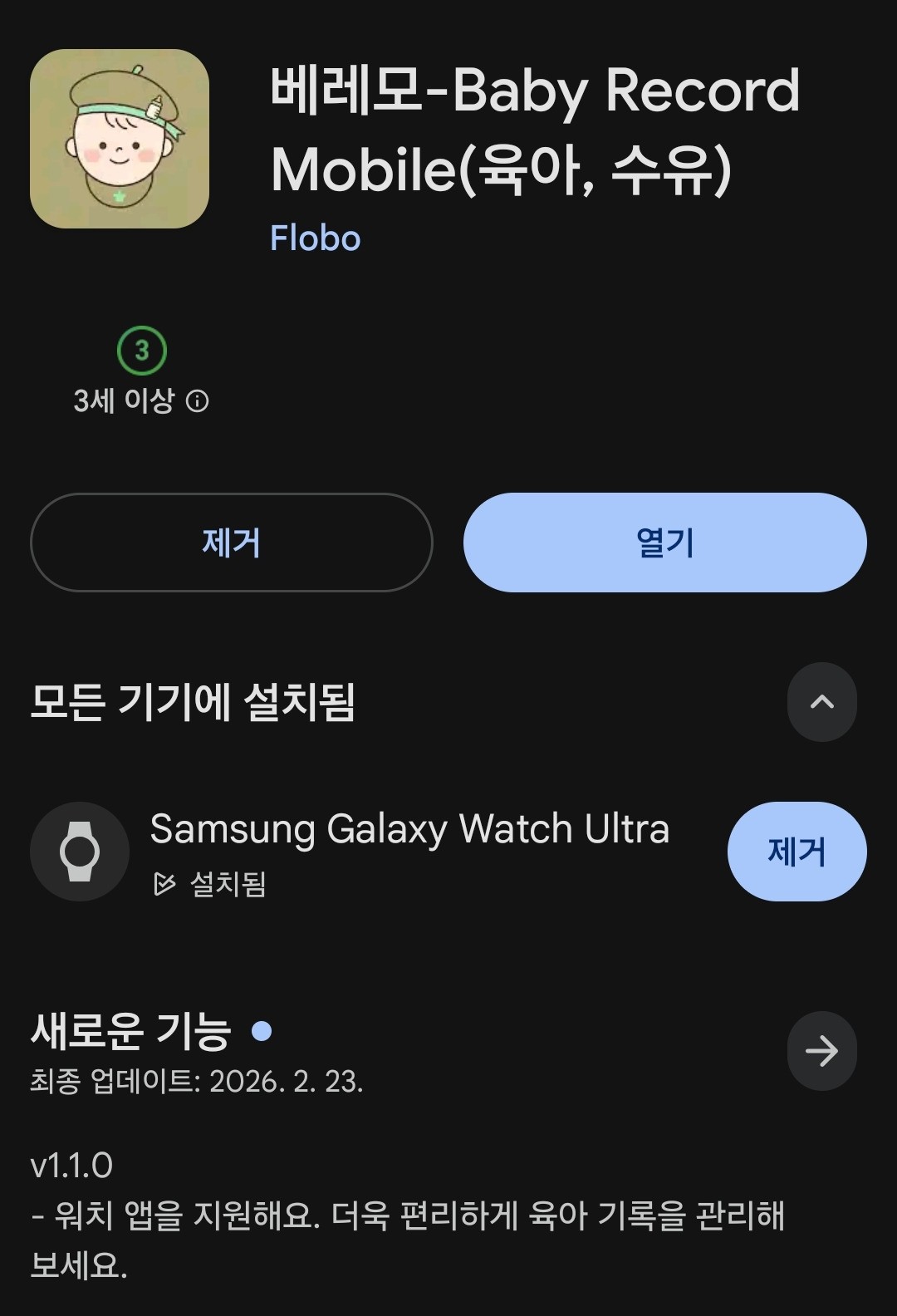Open the app with the 열기 button
Screen dimensions: 897x1316
click(x=664, y=542)
